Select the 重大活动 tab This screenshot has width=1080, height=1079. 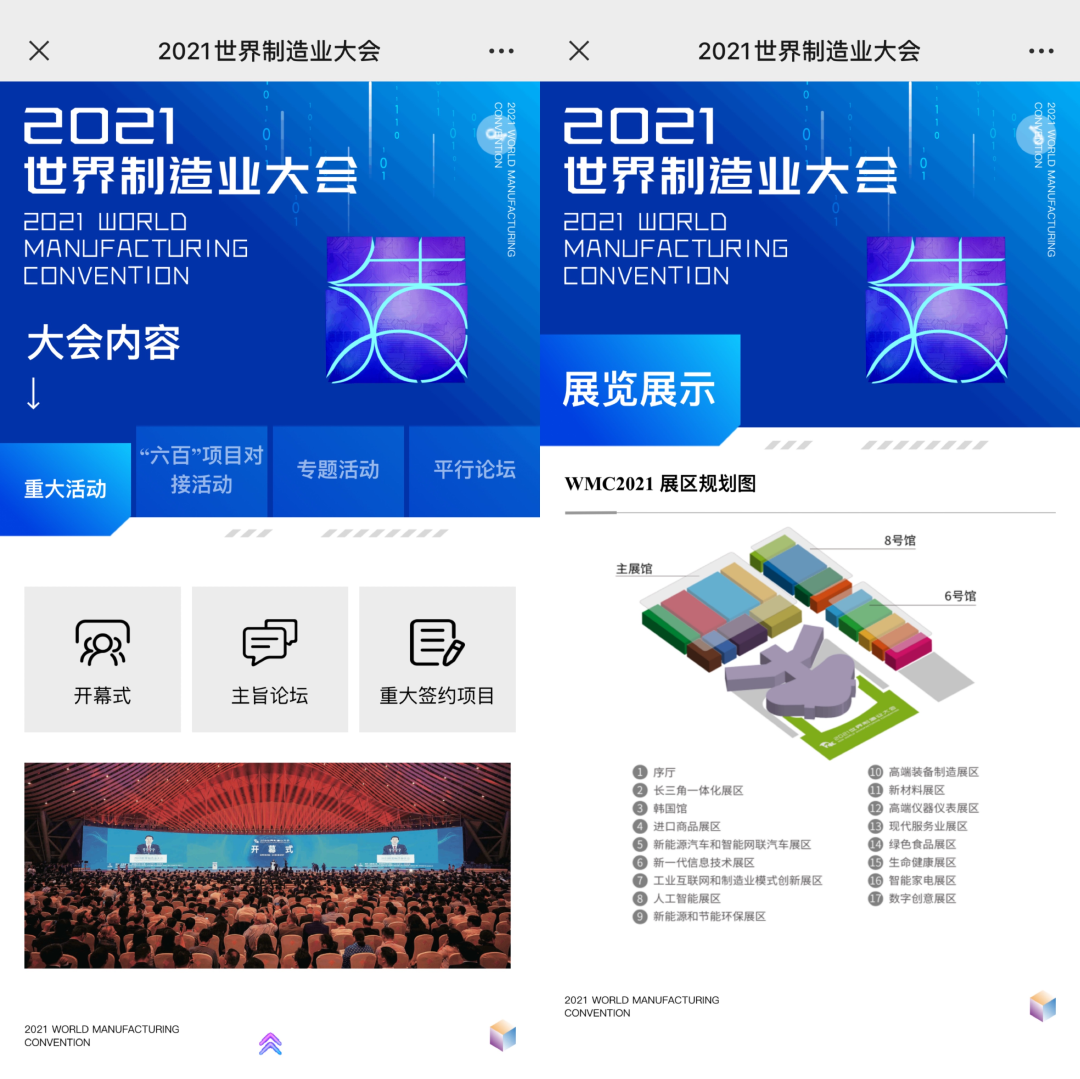(x=65, y=489)
